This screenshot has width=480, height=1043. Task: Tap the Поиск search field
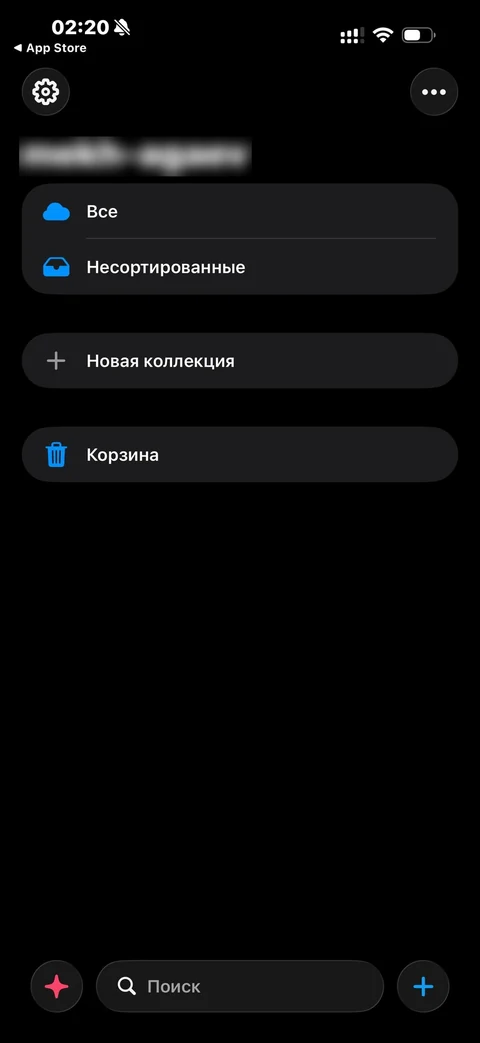coord(240,986)
